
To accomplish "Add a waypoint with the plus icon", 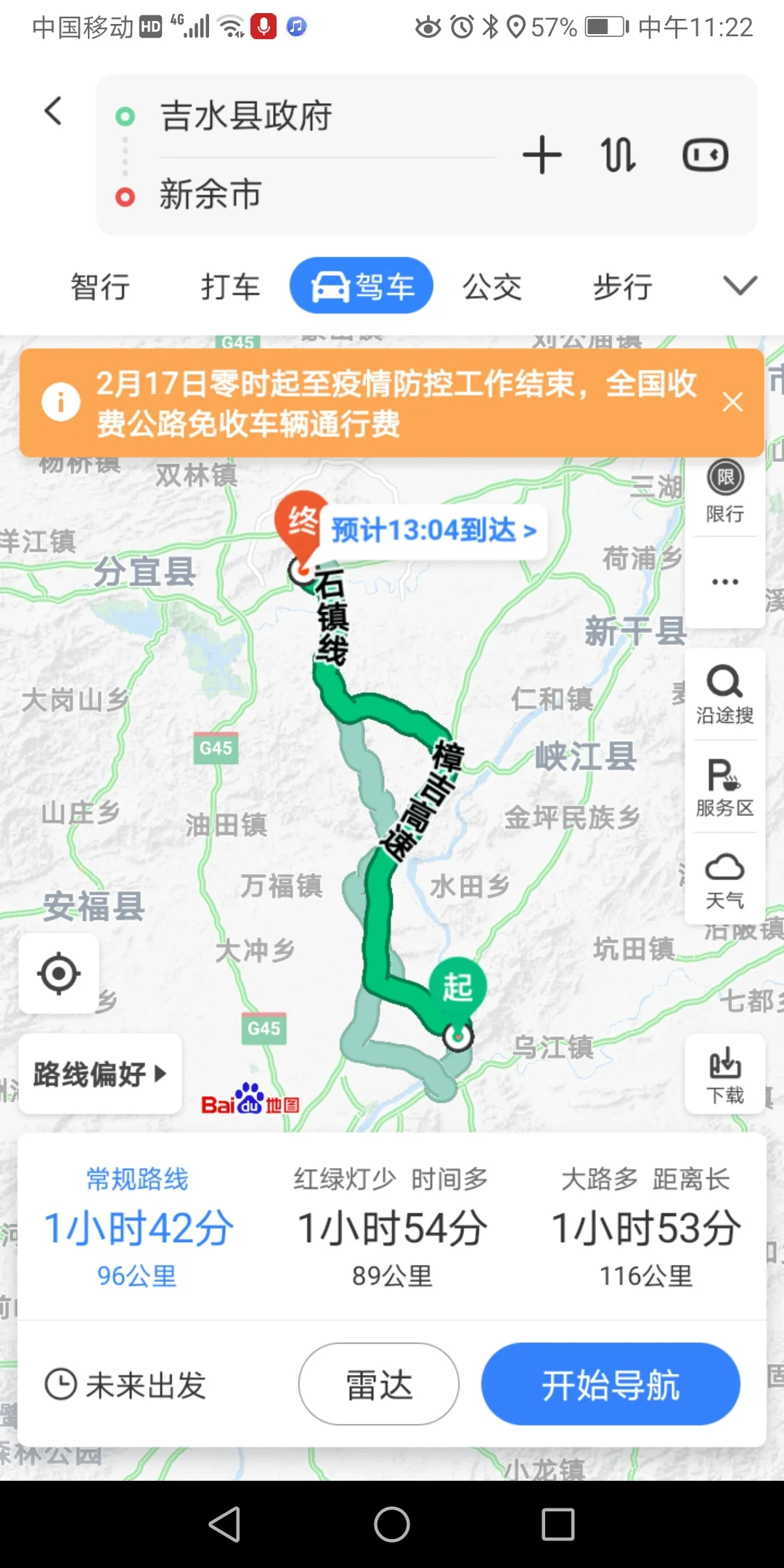I will click(x=542, y=155).
